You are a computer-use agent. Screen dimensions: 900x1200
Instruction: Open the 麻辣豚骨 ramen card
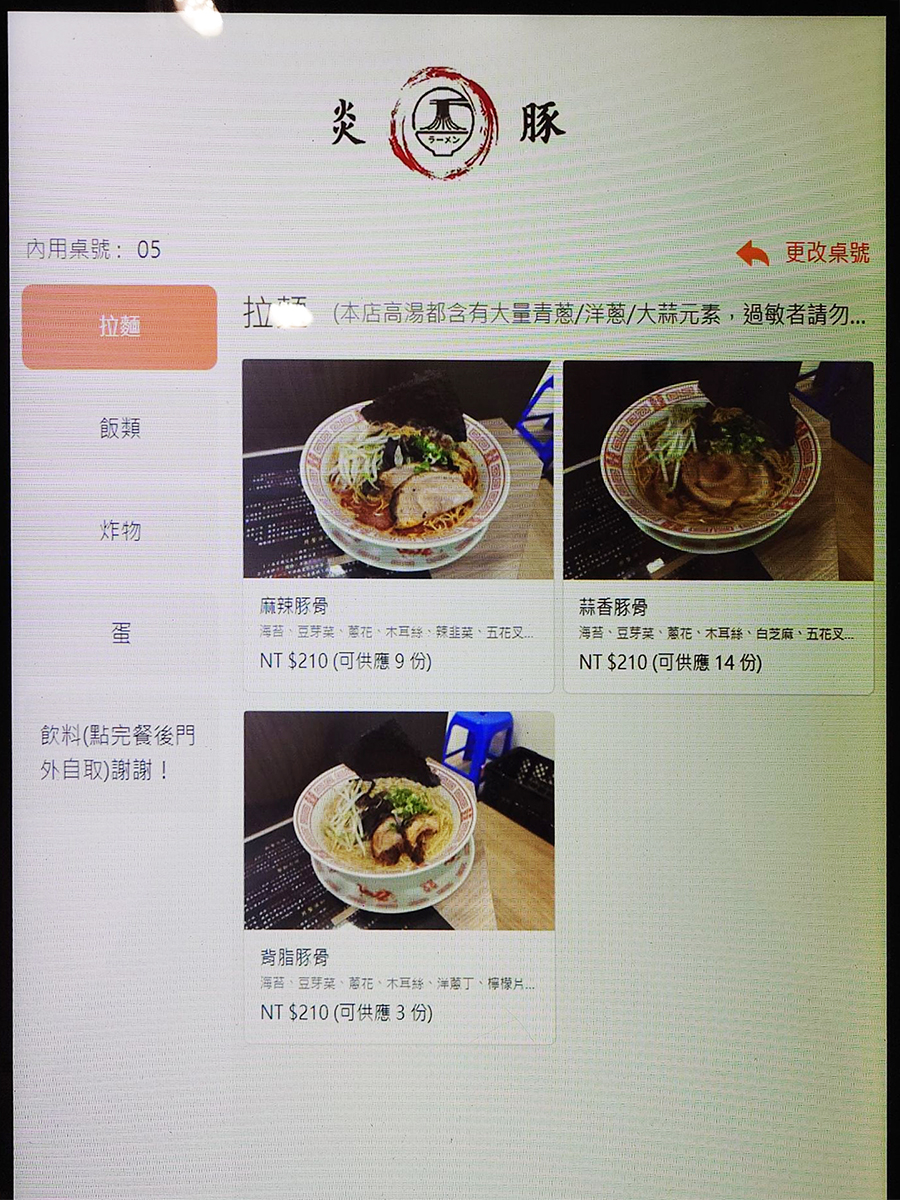(x=397, y=526)
